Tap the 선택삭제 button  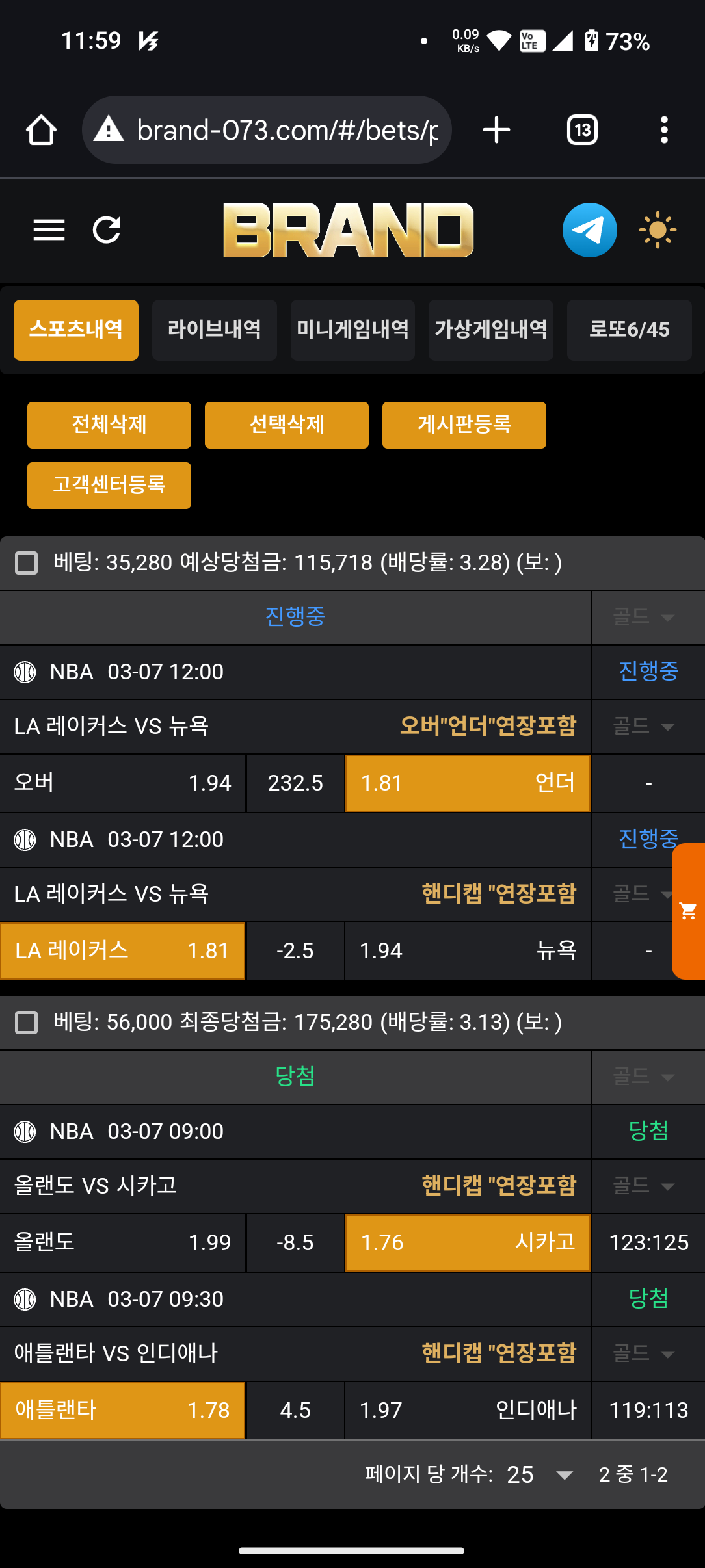pyautogui.click(x=287, y=425)
